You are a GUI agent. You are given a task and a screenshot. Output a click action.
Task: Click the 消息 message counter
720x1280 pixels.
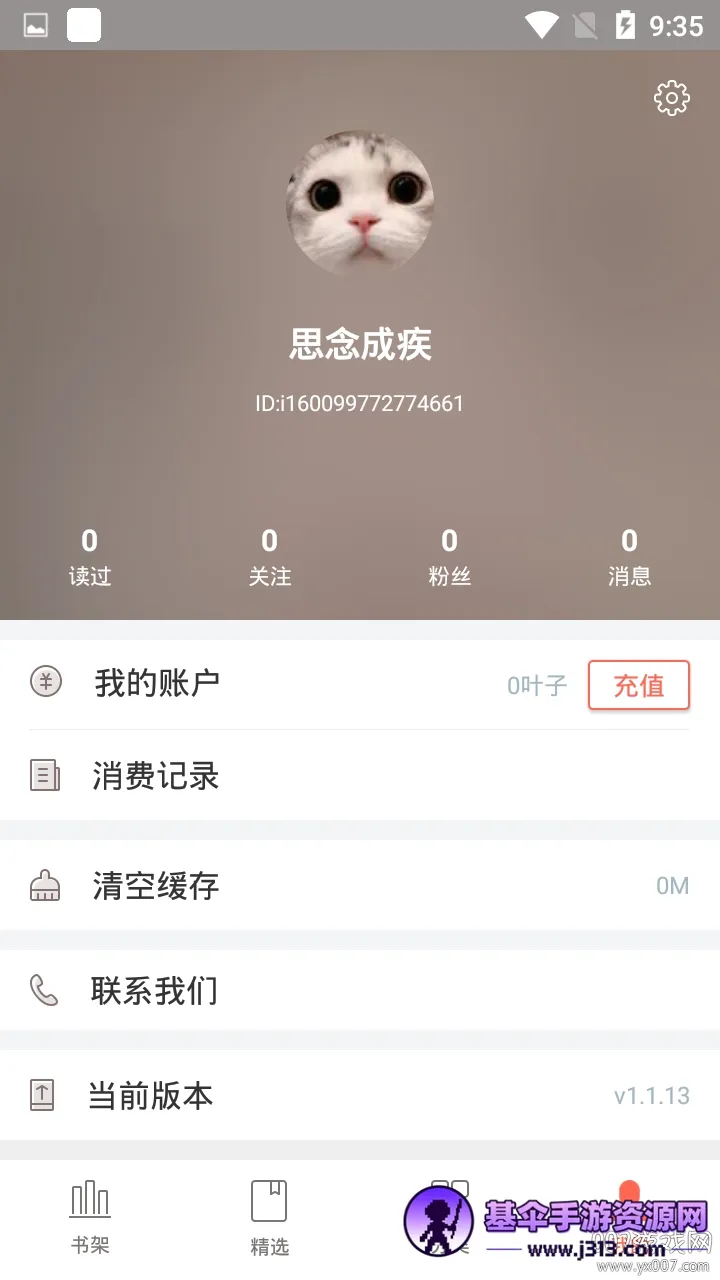pos(629,556)
